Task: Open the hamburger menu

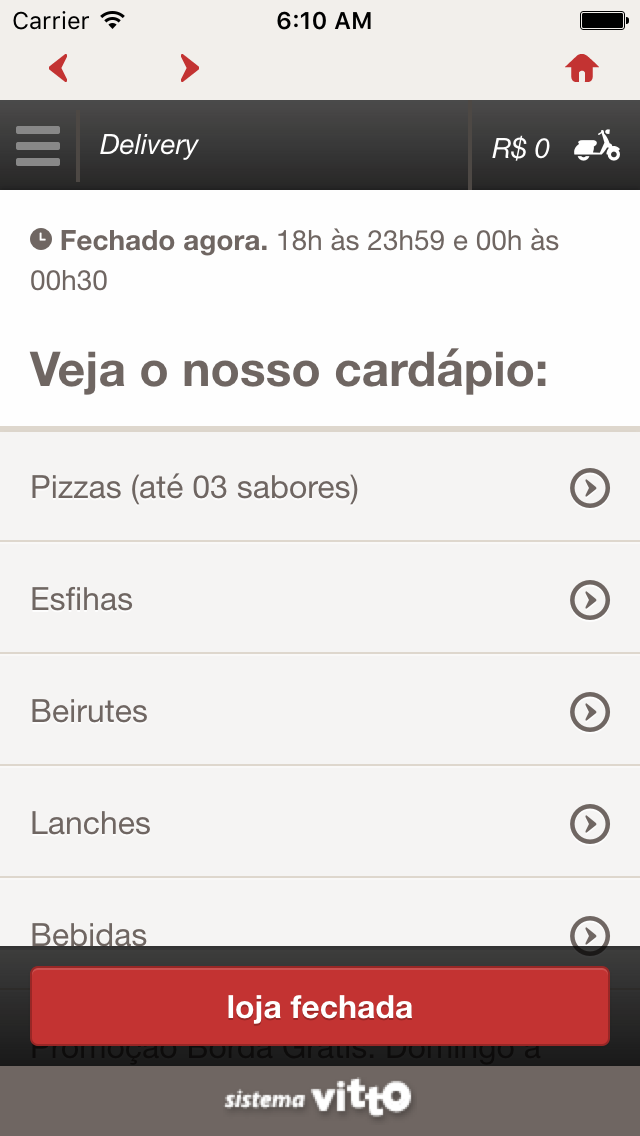Action: pyautogui.click(x=38, y=146)
